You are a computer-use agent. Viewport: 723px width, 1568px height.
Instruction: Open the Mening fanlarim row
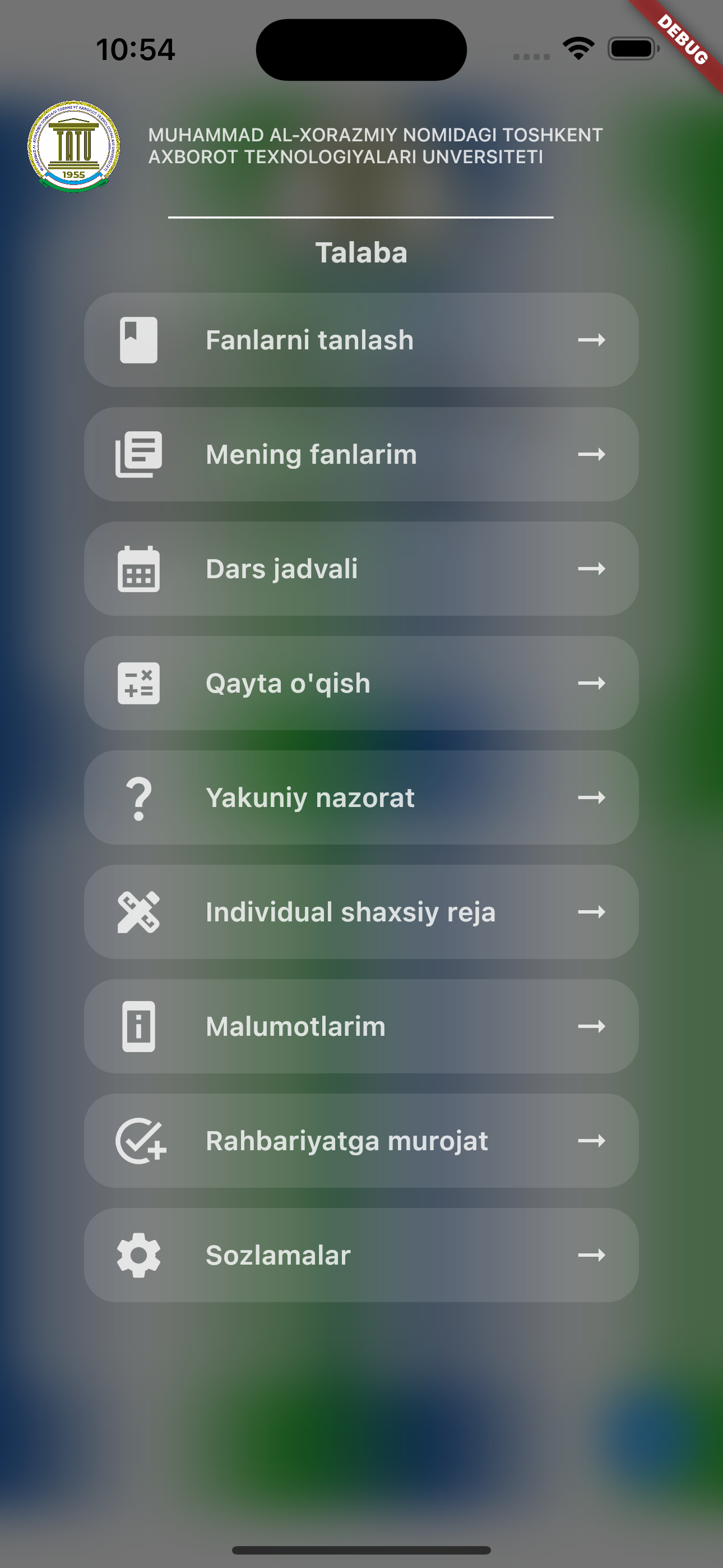click(x=361, y=454)
